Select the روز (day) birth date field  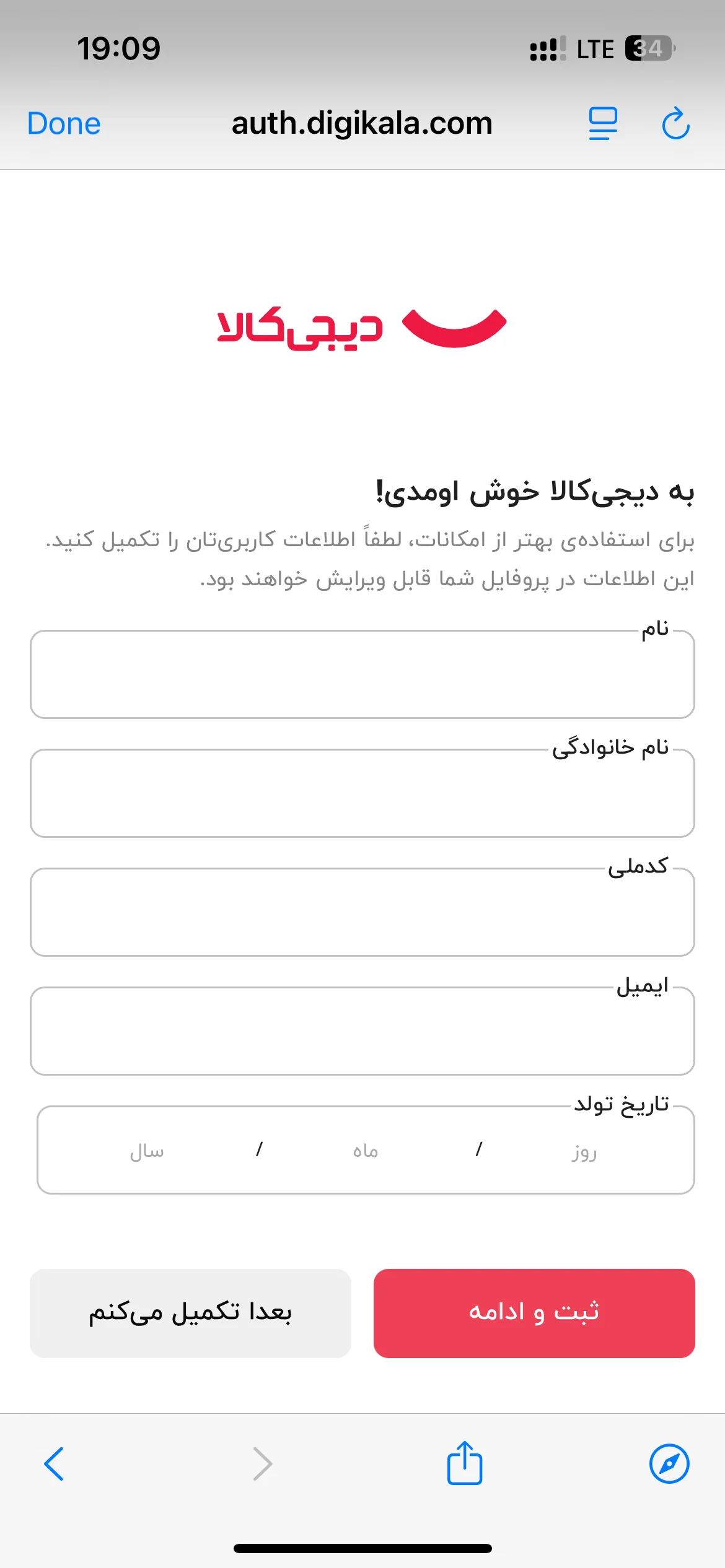[x=584, y=1151]
